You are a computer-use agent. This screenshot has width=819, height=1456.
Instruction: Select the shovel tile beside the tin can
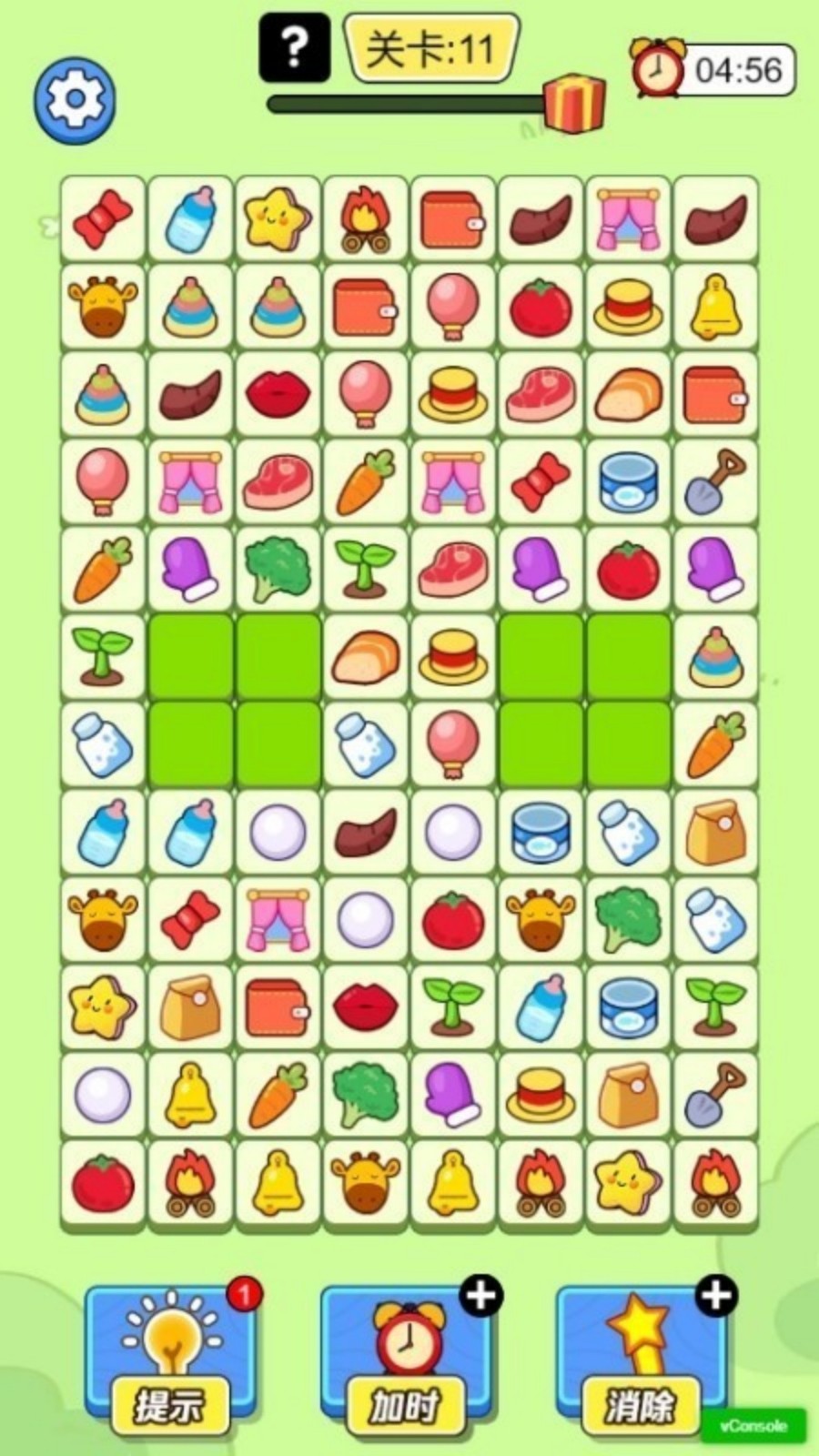click(716, 480)
